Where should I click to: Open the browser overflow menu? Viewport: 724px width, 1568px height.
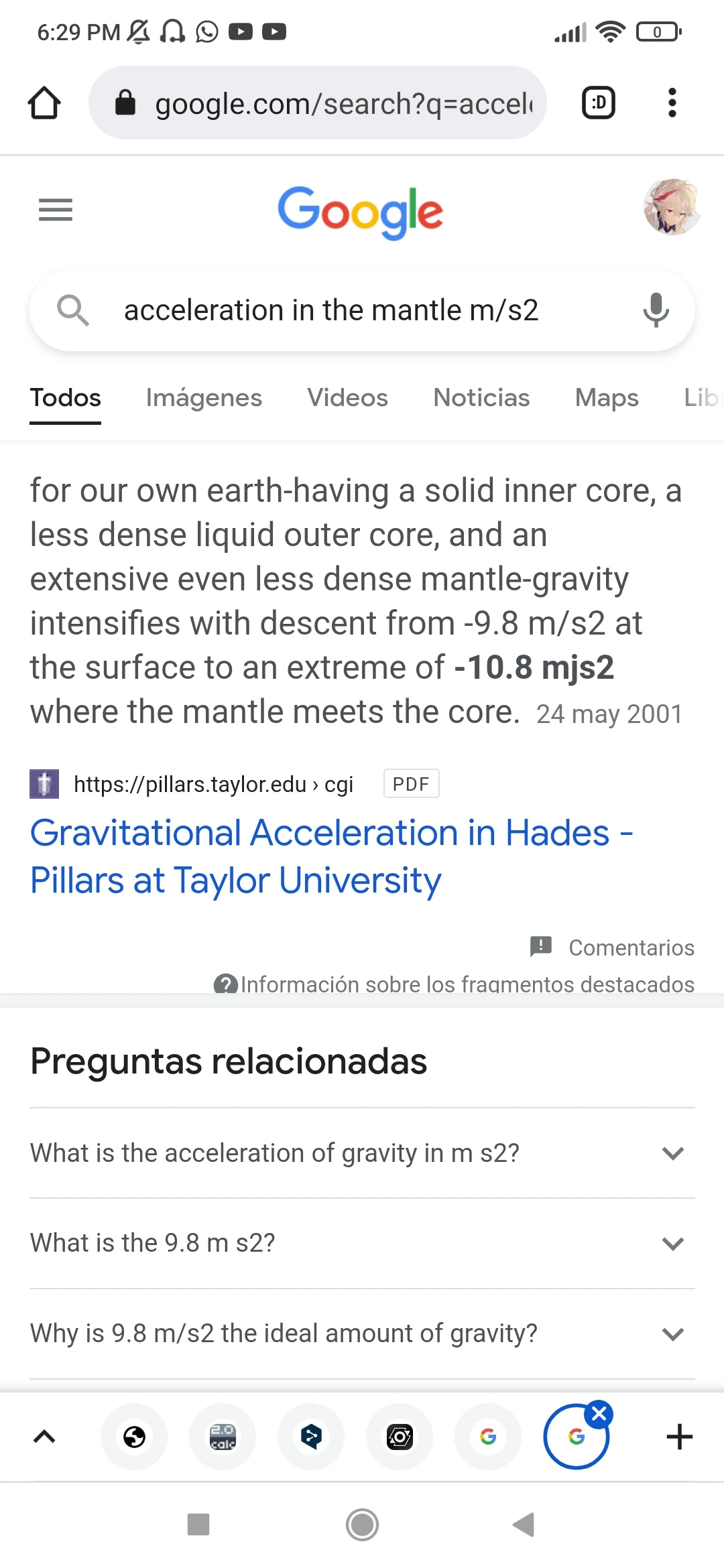point(672,103)
